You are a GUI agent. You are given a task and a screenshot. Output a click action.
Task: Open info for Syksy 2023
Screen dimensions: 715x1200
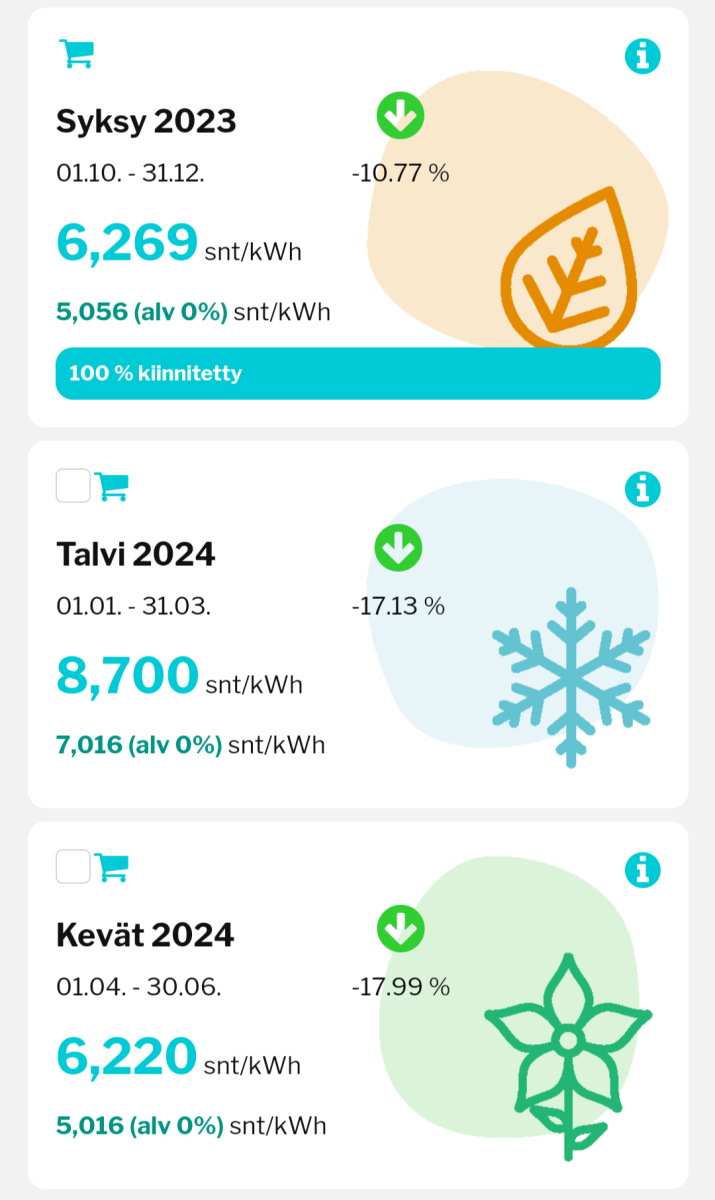coord(642,56)
